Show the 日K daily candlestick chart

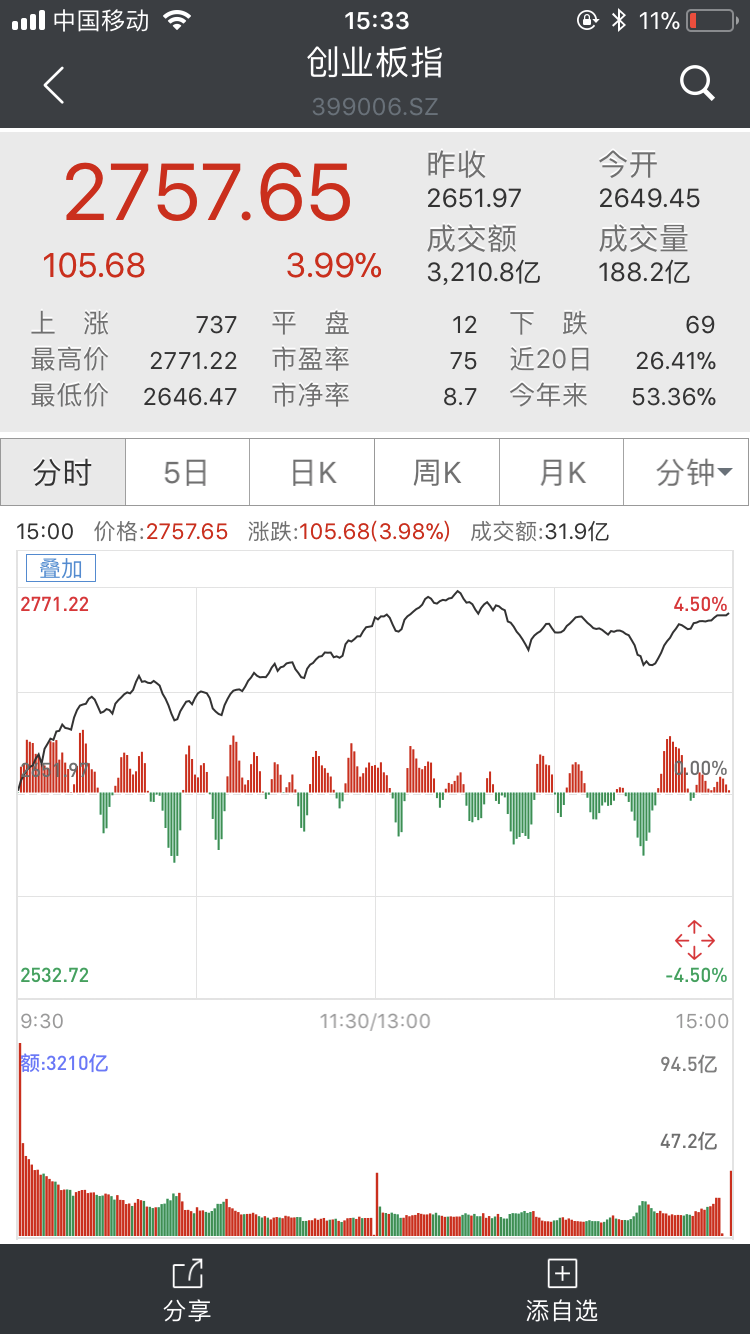tap(312, 472)
